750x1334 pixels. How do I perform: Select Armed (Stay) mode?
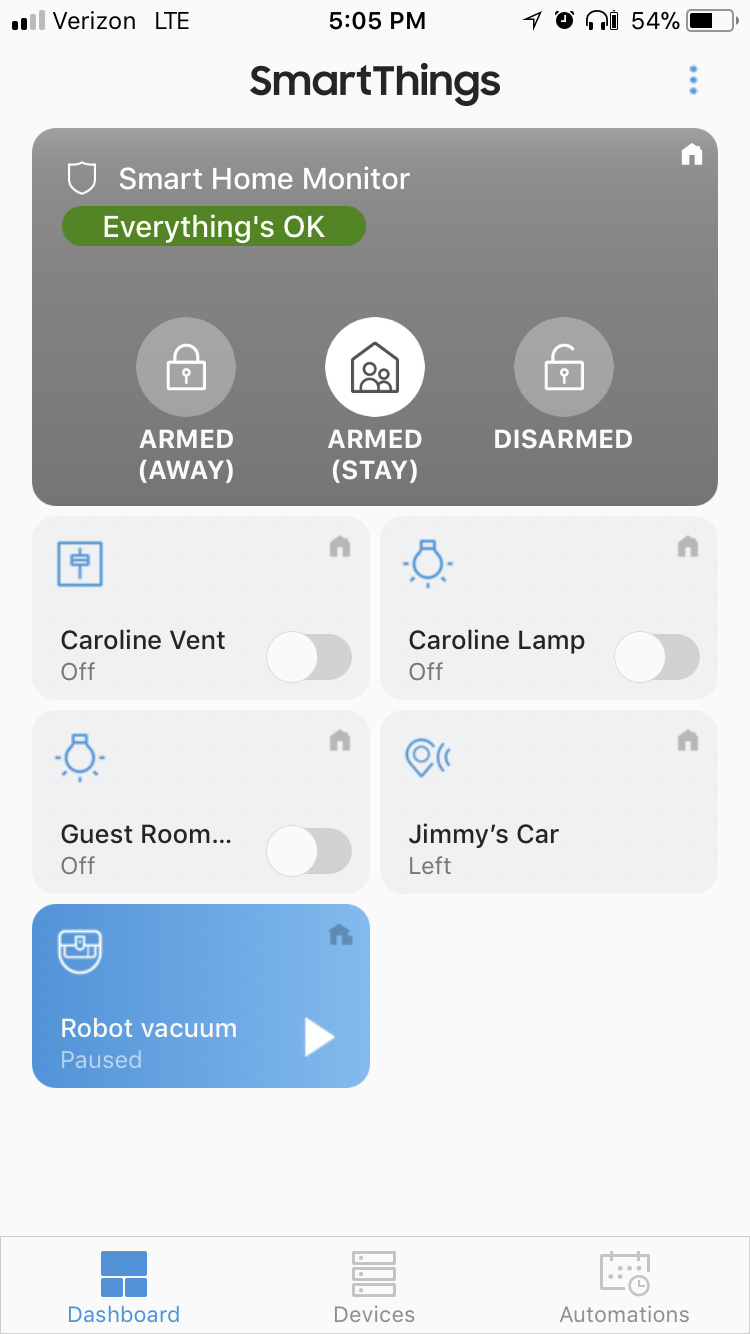[375, 368]
